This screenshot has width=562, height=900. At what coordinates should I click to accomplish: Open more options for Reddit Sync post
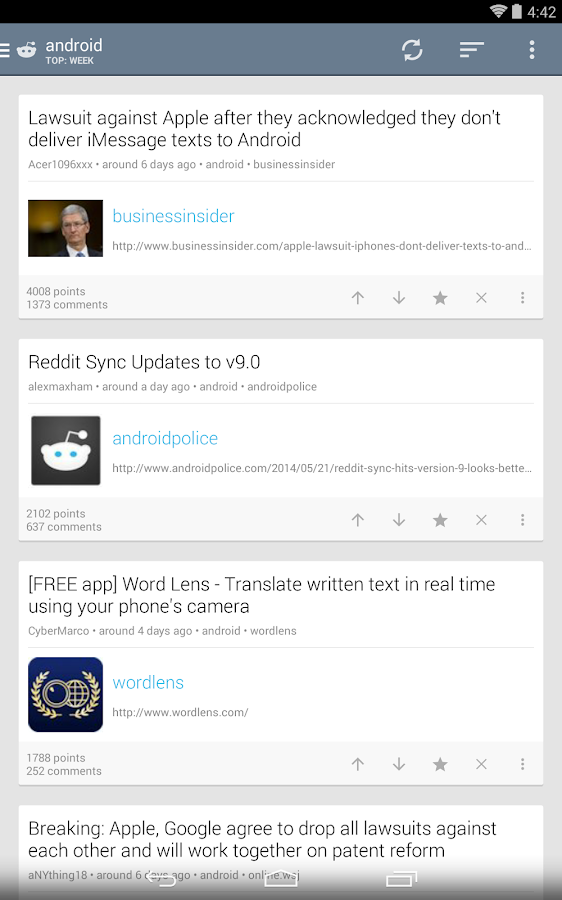pyautogui.click(x=522, y=519)
